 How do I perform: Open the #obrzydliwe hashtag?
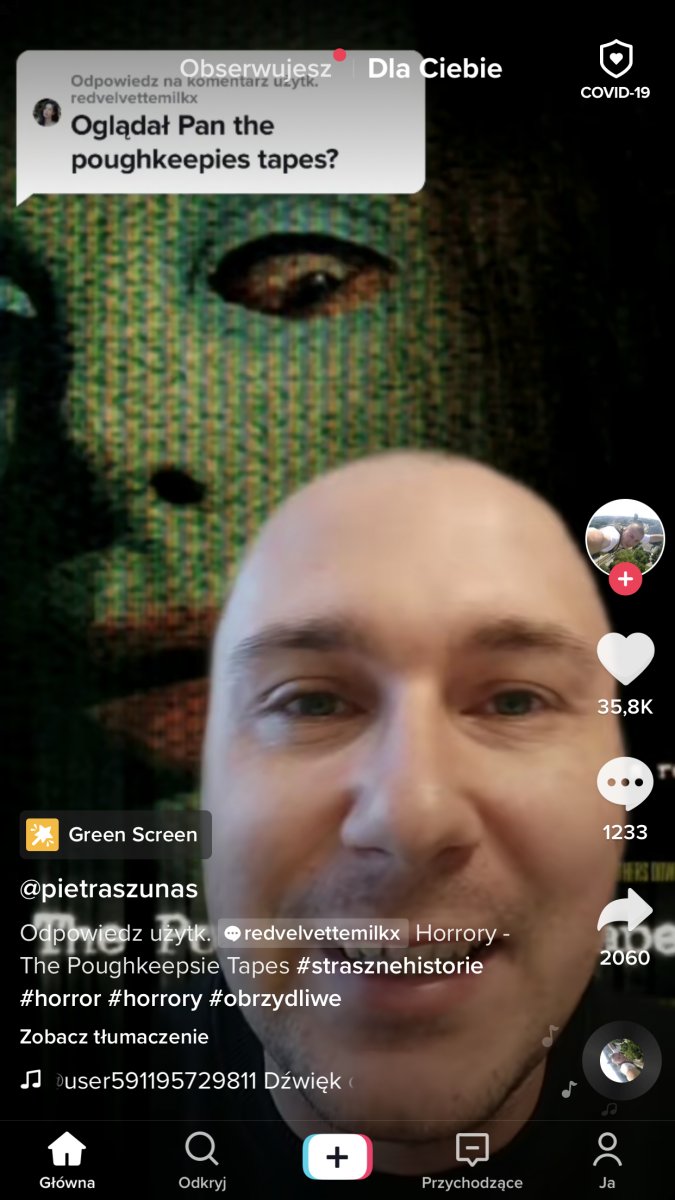275,999
